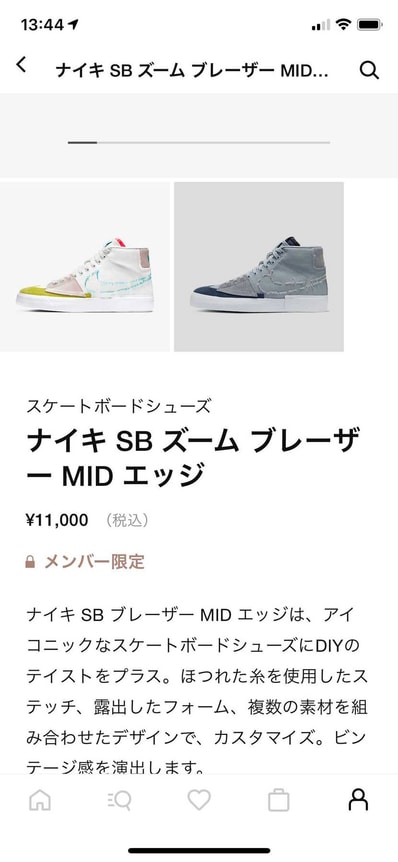The image size is (398, 862).
Task: Open search from the magnifier icon
Action: 369,70
